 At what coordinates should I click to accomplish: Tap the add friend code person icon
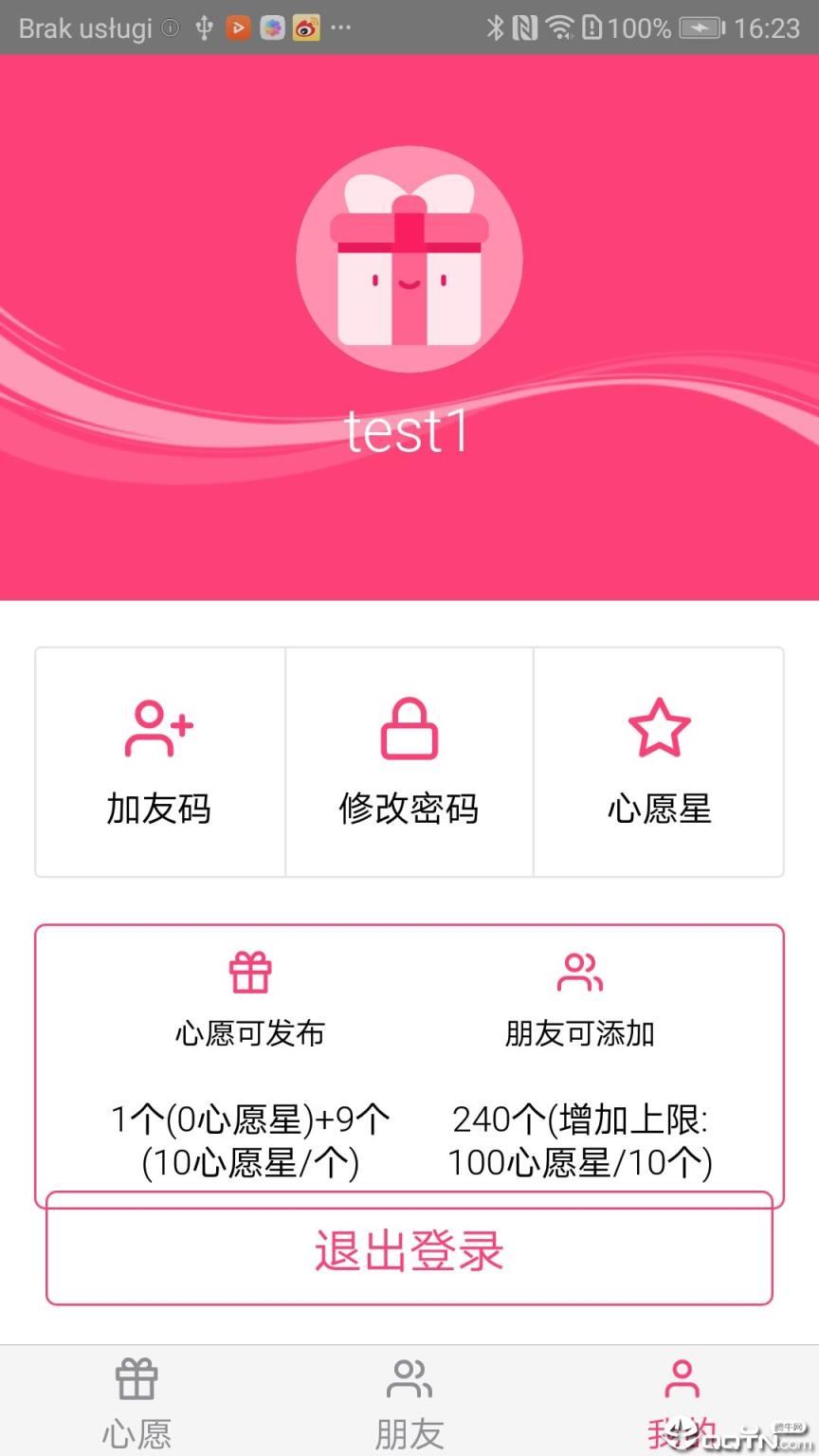[x=157, y=728]
